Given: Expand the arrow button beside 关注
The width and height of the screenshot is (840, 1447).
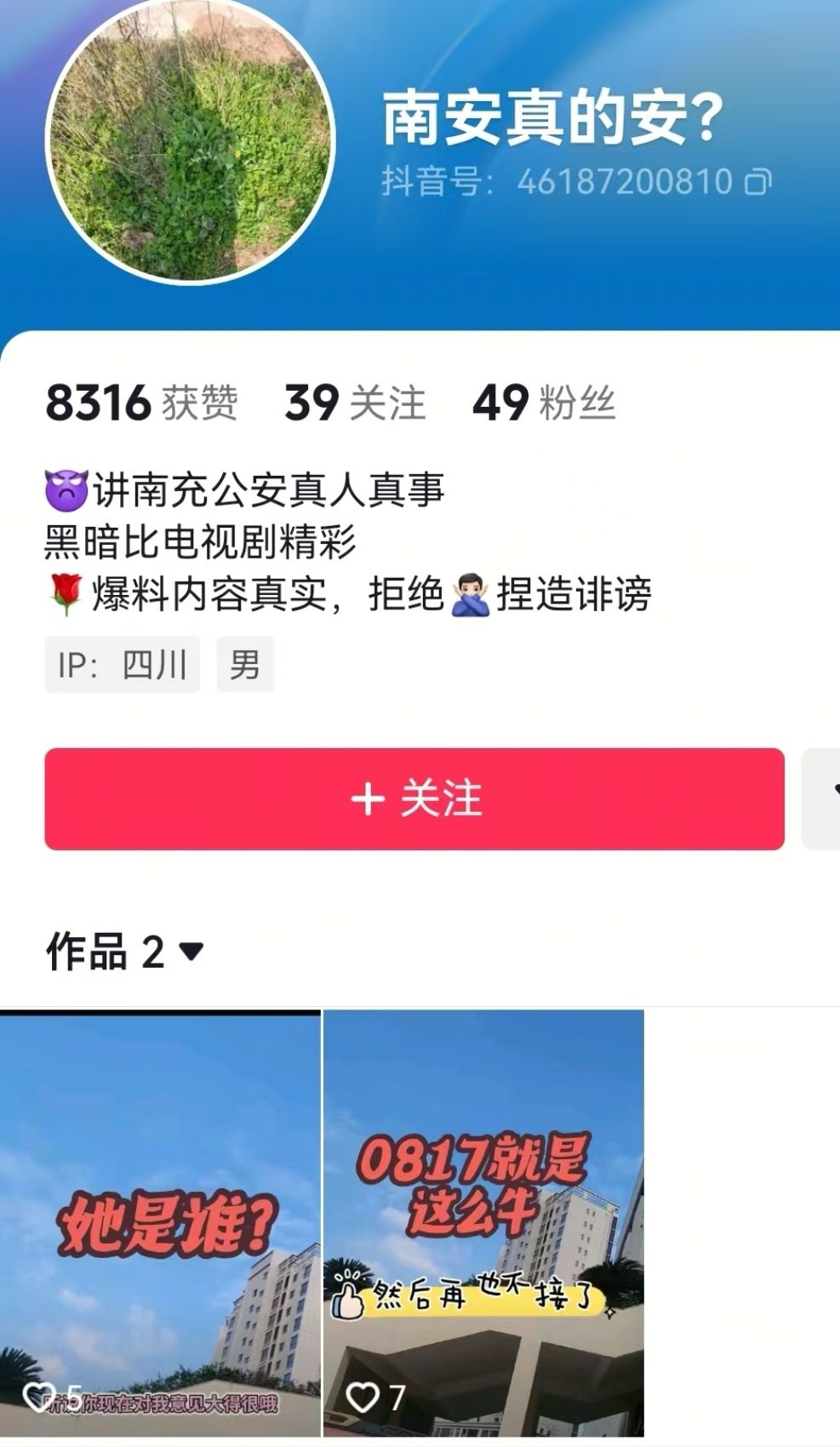Looking at the screenshot, I should (x=824, y=798).
